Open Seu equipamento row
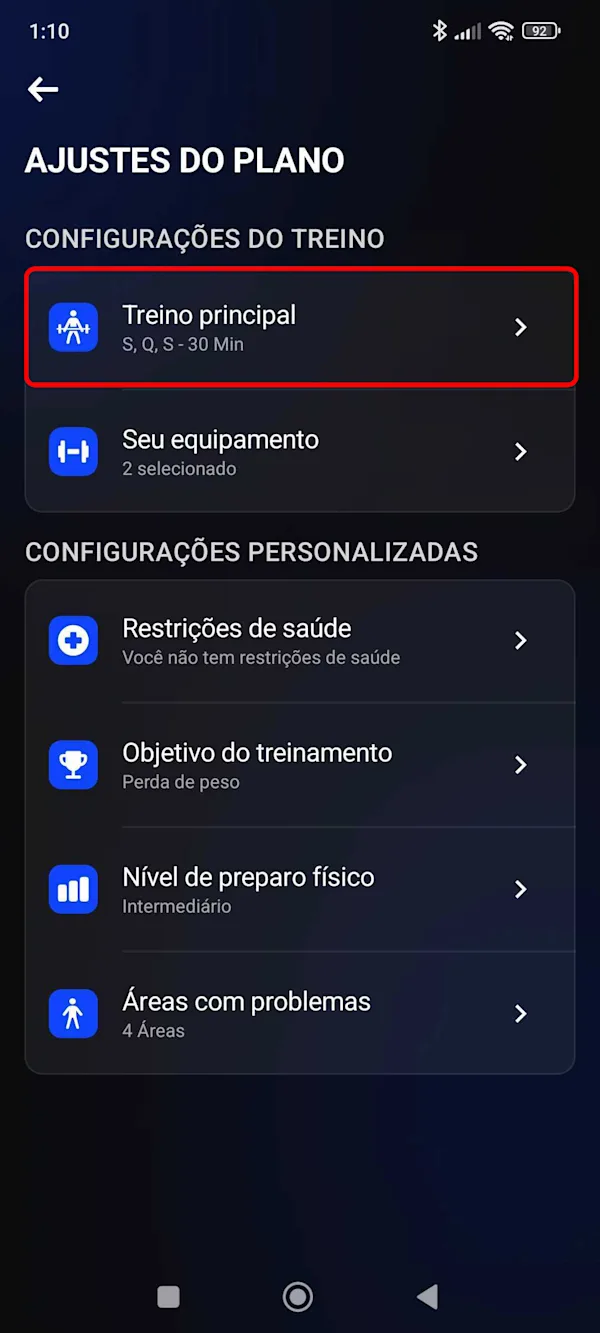This screenshot has height=1333, width=600. (300, 451)
